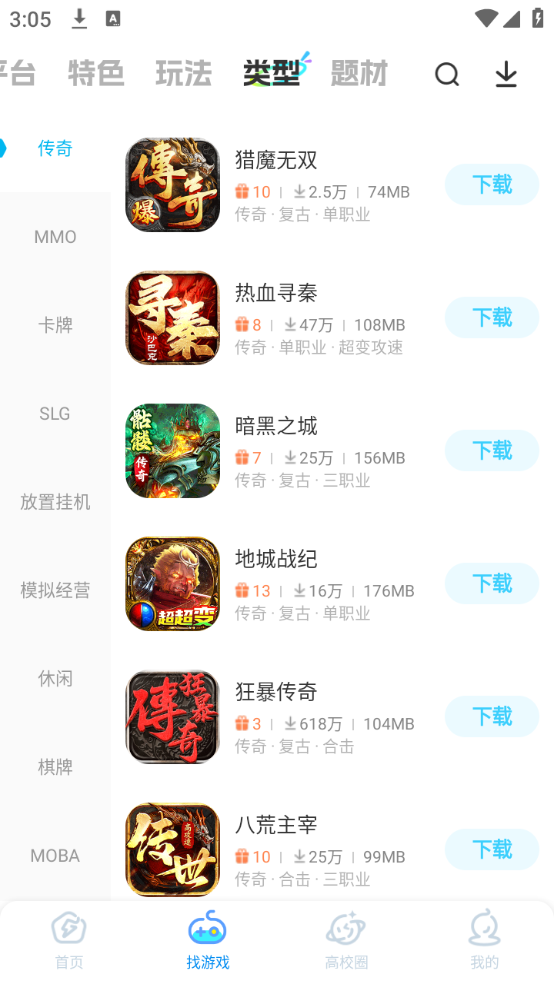Open the search icon in the top bar
Viewport: 554px width, 984px height.
pos(447,74)
